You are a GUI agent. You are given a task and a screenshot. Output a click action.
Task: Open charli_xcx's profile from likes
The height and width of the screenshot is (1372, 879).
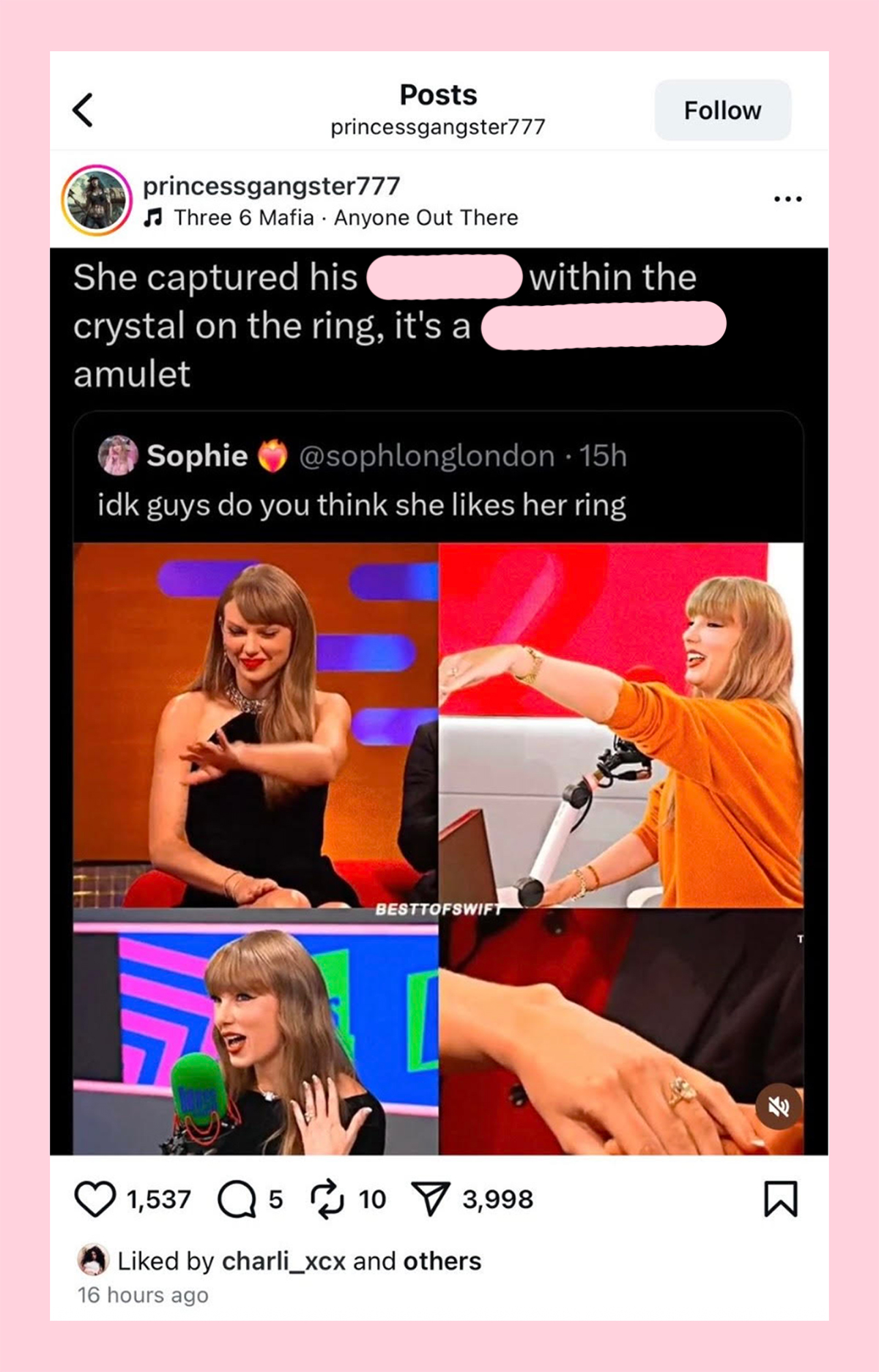pyautogui.click(x=283, y=1261)
